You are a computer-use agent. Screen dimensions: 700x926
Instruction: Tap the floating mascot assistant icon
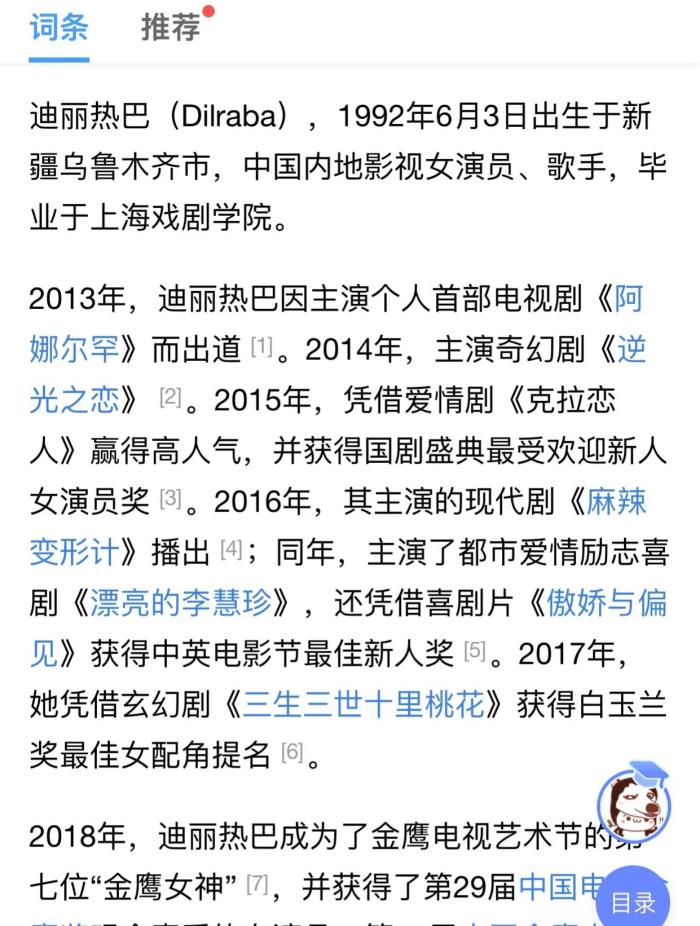pyautogui.click(x=633, y=800)
